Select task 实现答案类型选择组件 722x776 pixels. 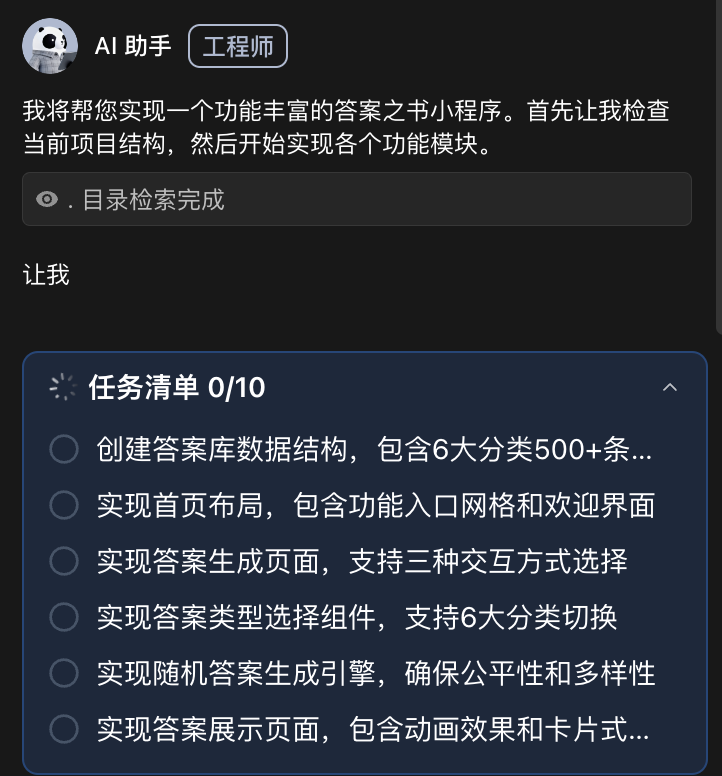(x=64, y=617)
